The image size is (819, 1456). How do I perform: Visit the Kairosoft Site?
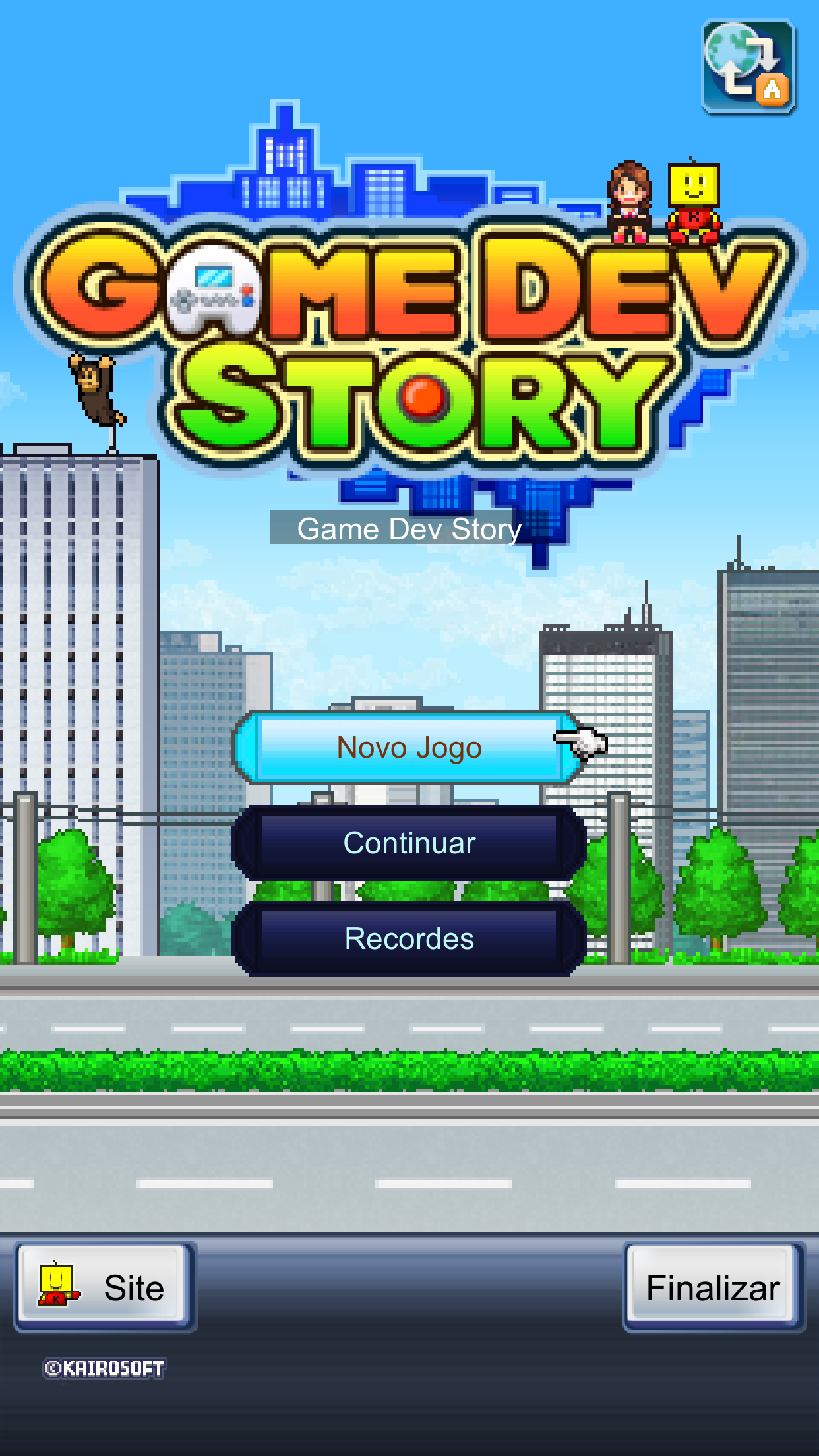tap(104, 1287)
